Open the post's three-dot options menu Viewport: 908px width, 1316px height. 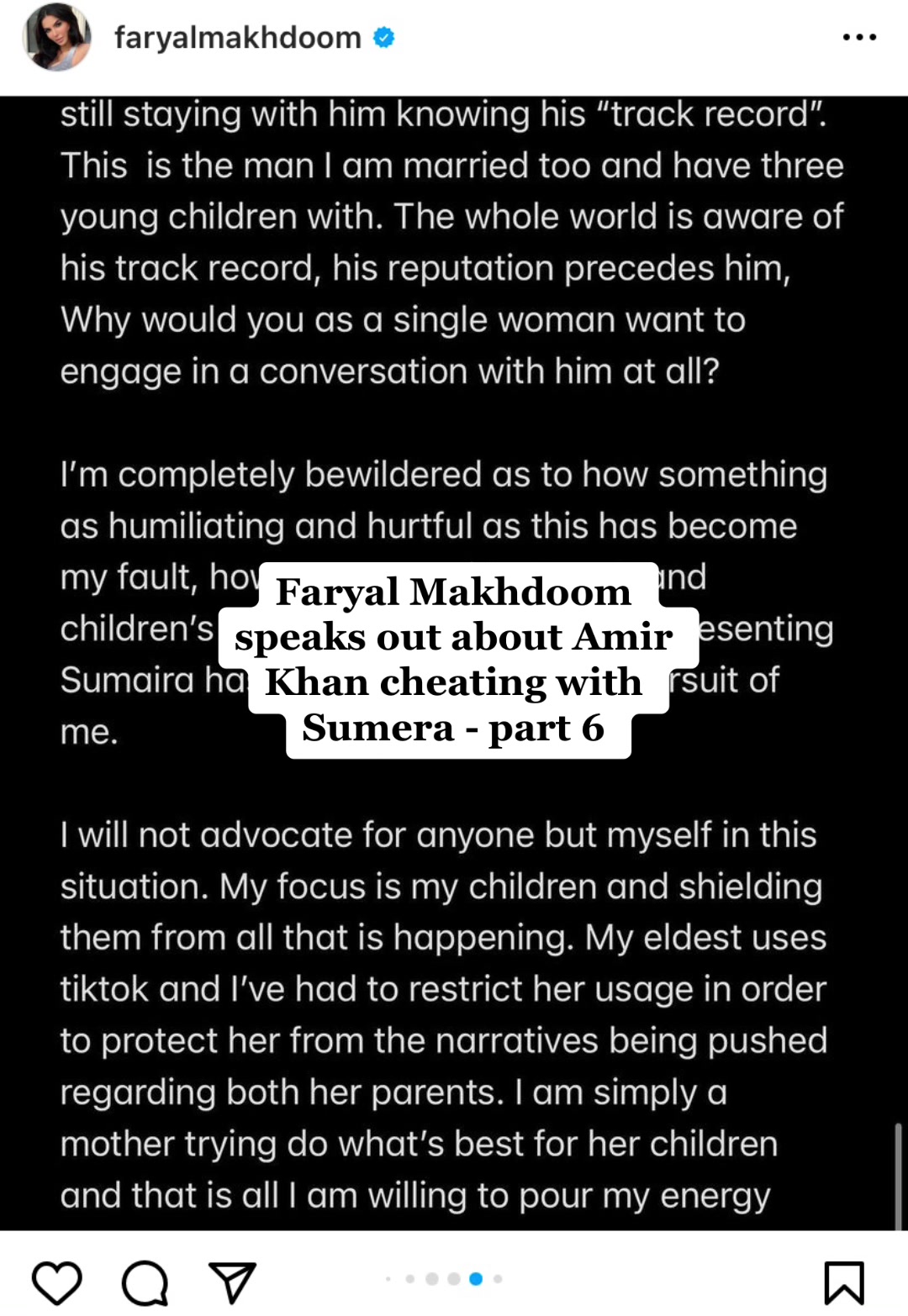coord(859,38)
